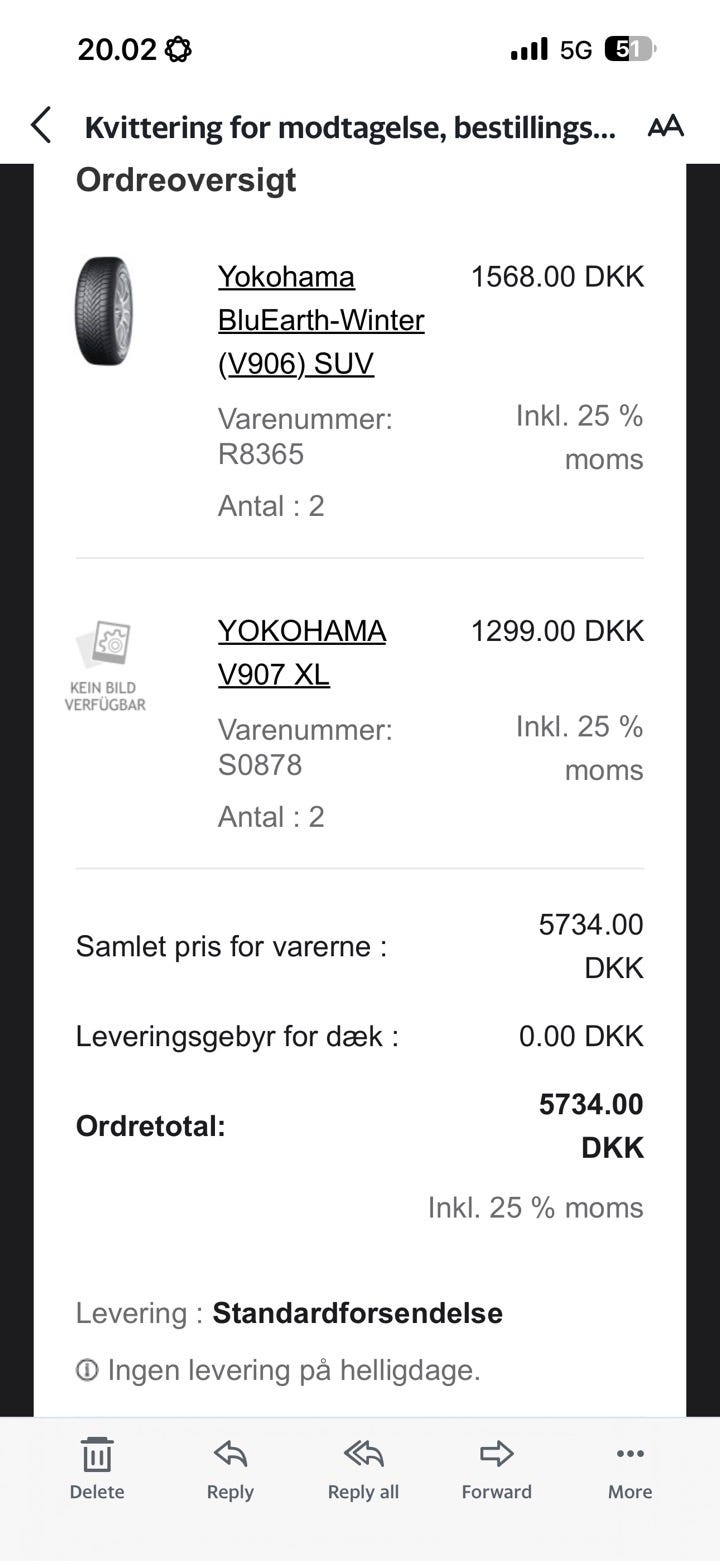
Task: Open the YOKOHAMA V907 XL link
Action: (x=302, y=653)
